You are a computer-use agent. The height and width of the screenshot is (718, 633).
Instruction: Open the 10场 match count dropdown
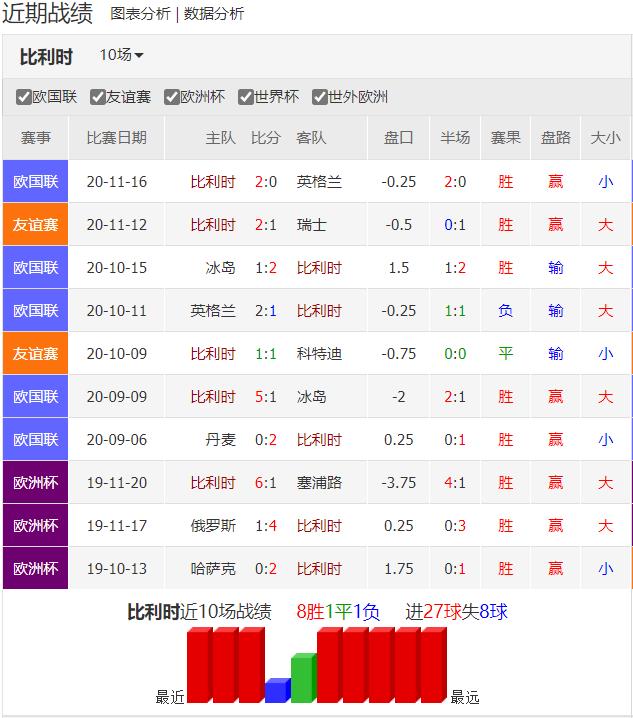(121, 55)
